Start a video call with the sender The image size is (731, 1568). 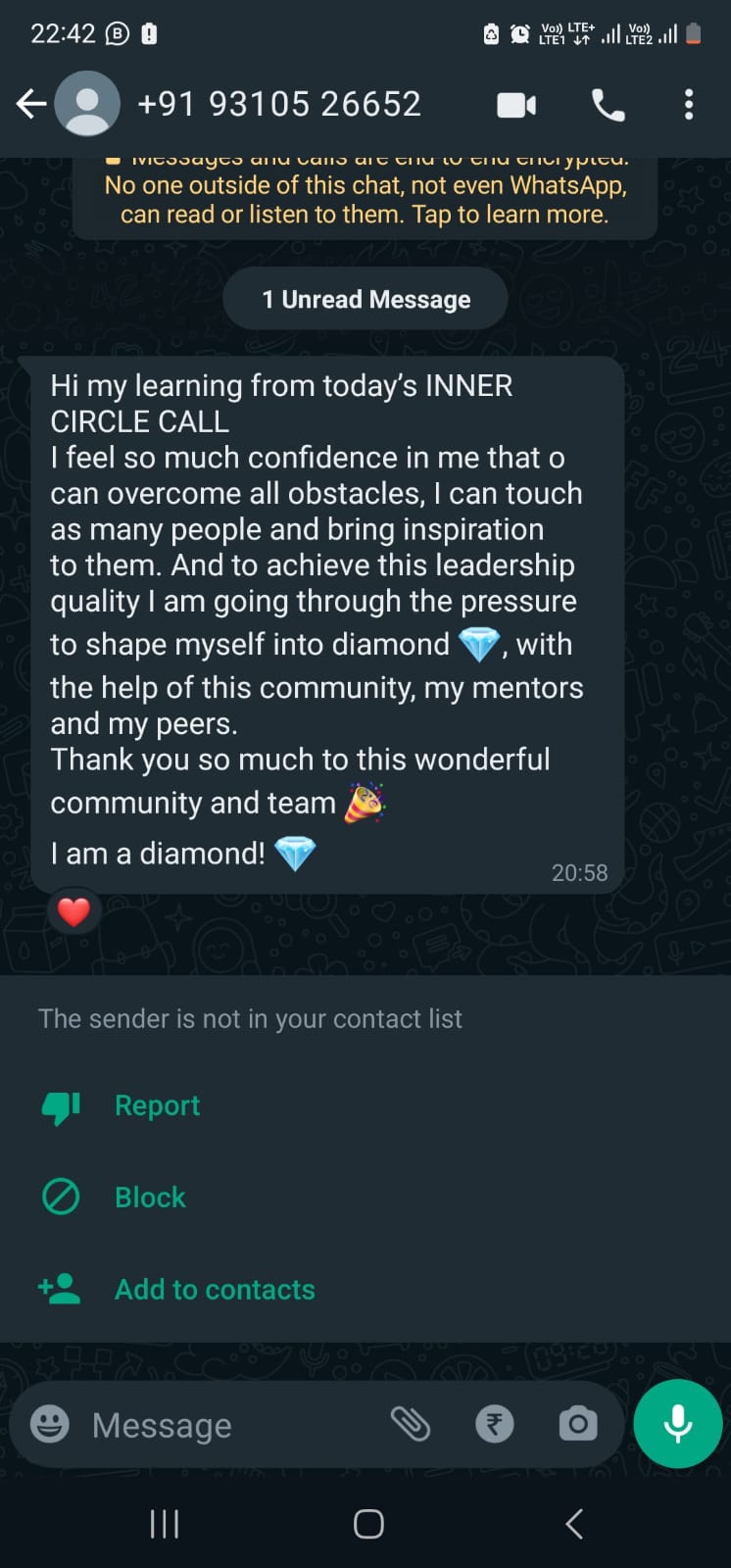(x=516, y=104)
